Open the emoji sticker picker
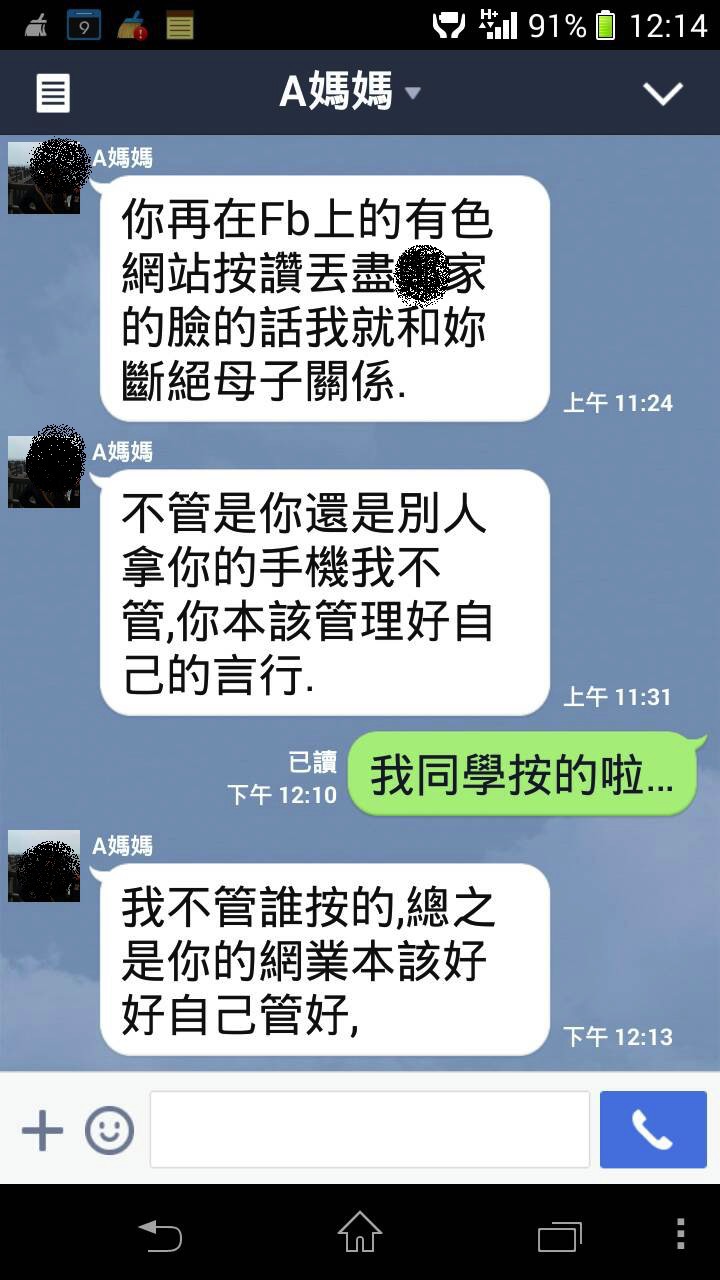The image size is (720, 1280). pos(109,1131)
